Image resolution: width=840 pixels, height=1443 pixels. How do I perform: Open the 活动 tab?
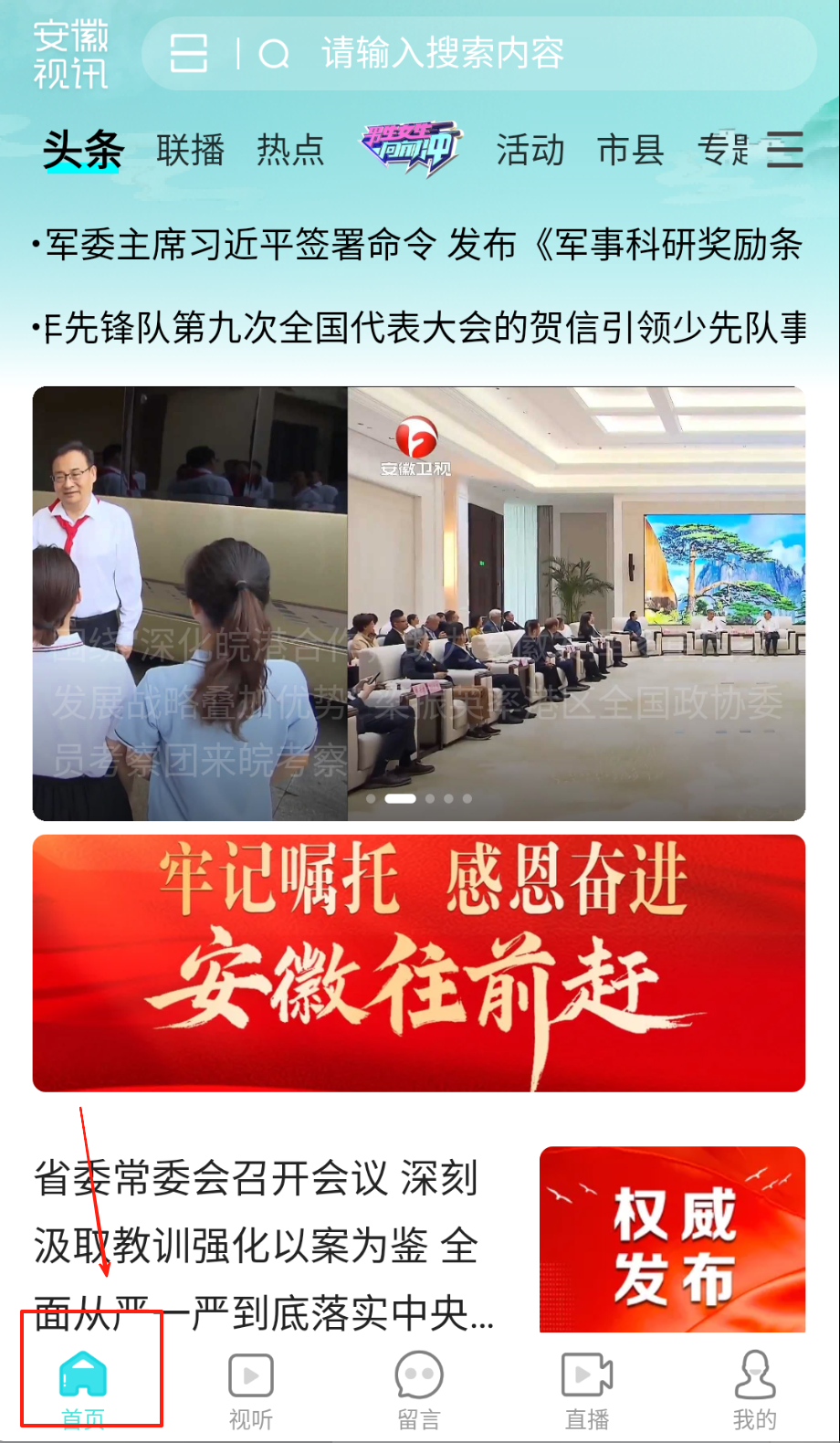tap(530, 150)
